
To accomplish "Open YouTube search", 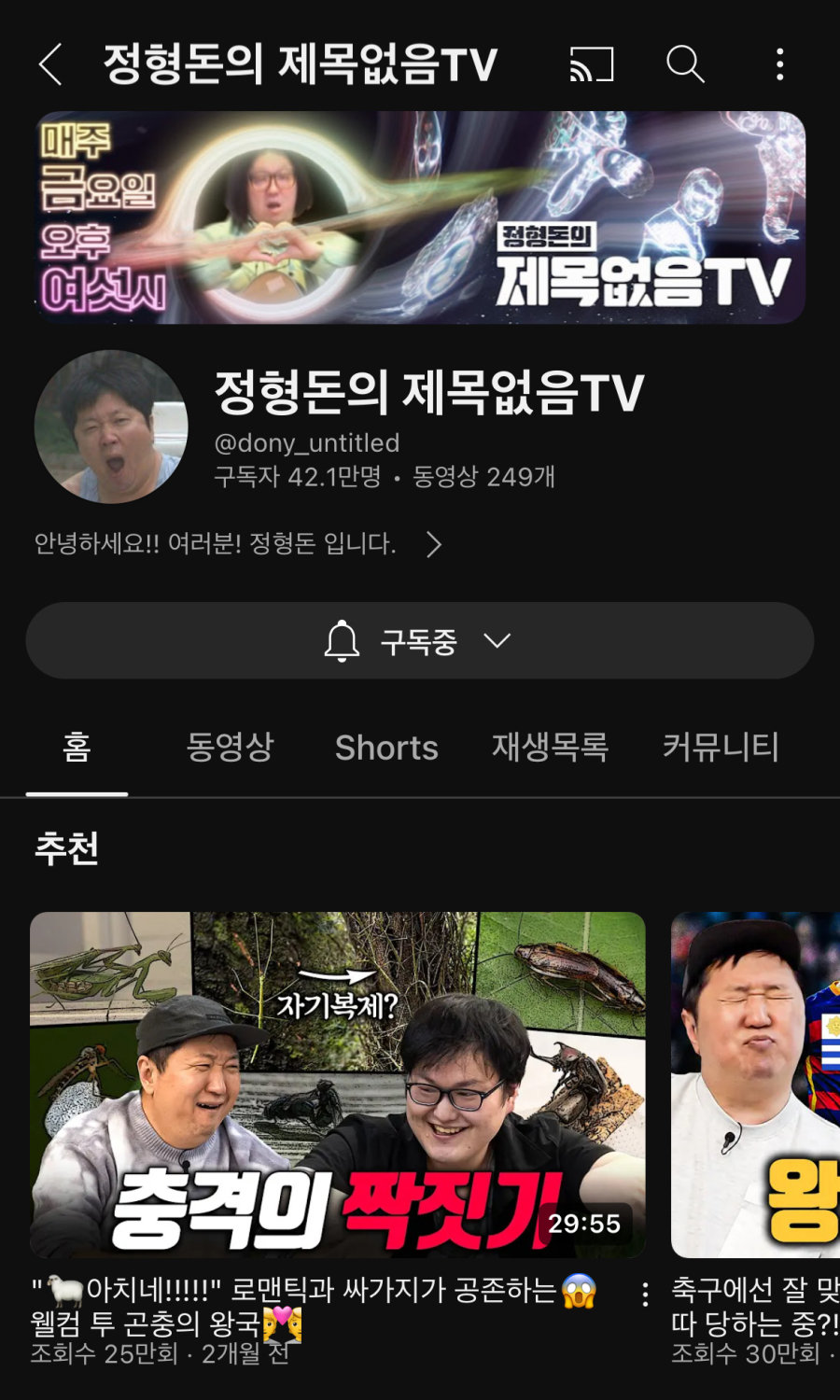I will click(x=685, y=63).
